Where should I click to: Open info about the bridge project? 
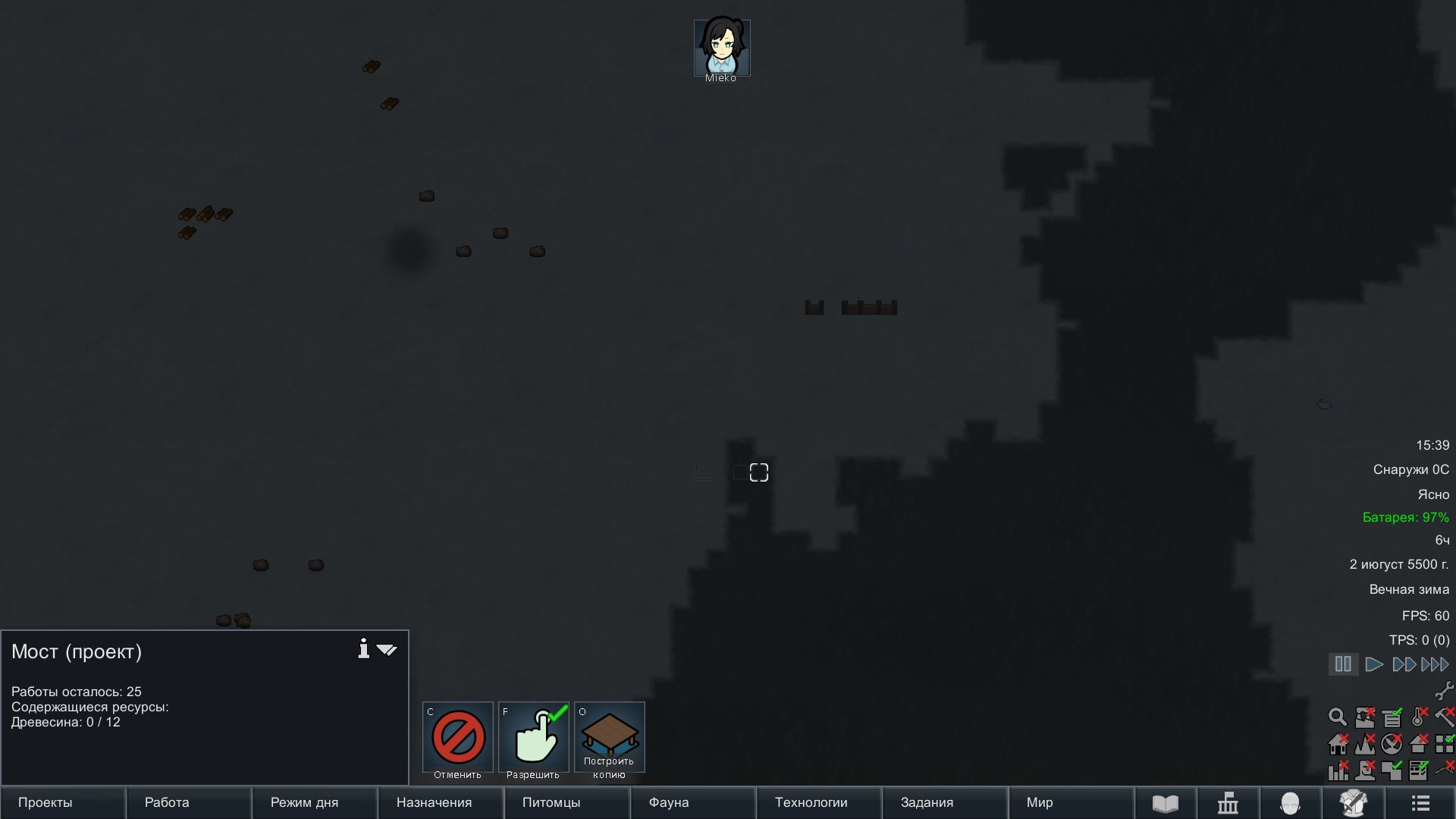pyautogui.click(x=363, y=649)
